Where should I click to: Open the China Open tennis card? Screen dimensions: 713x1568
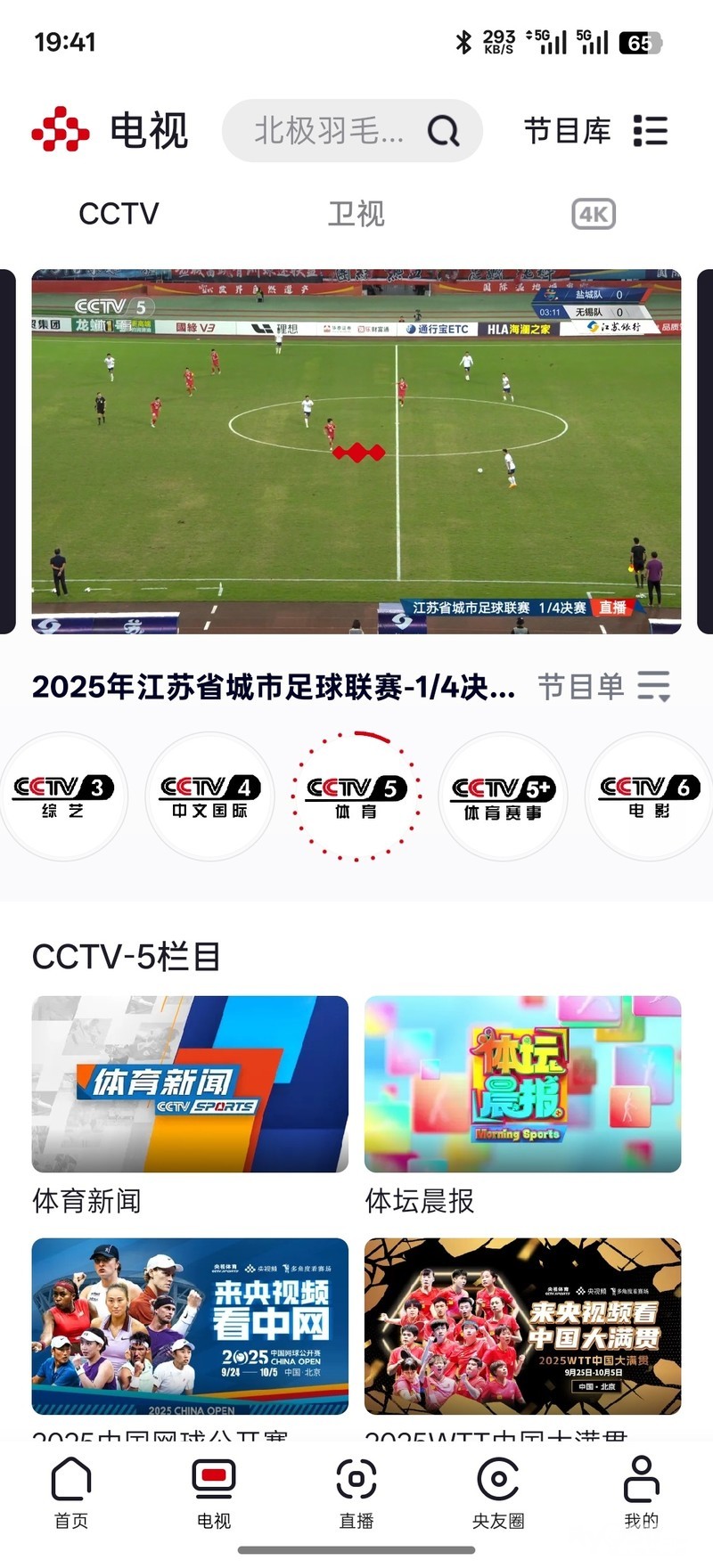coord(190,1326)
